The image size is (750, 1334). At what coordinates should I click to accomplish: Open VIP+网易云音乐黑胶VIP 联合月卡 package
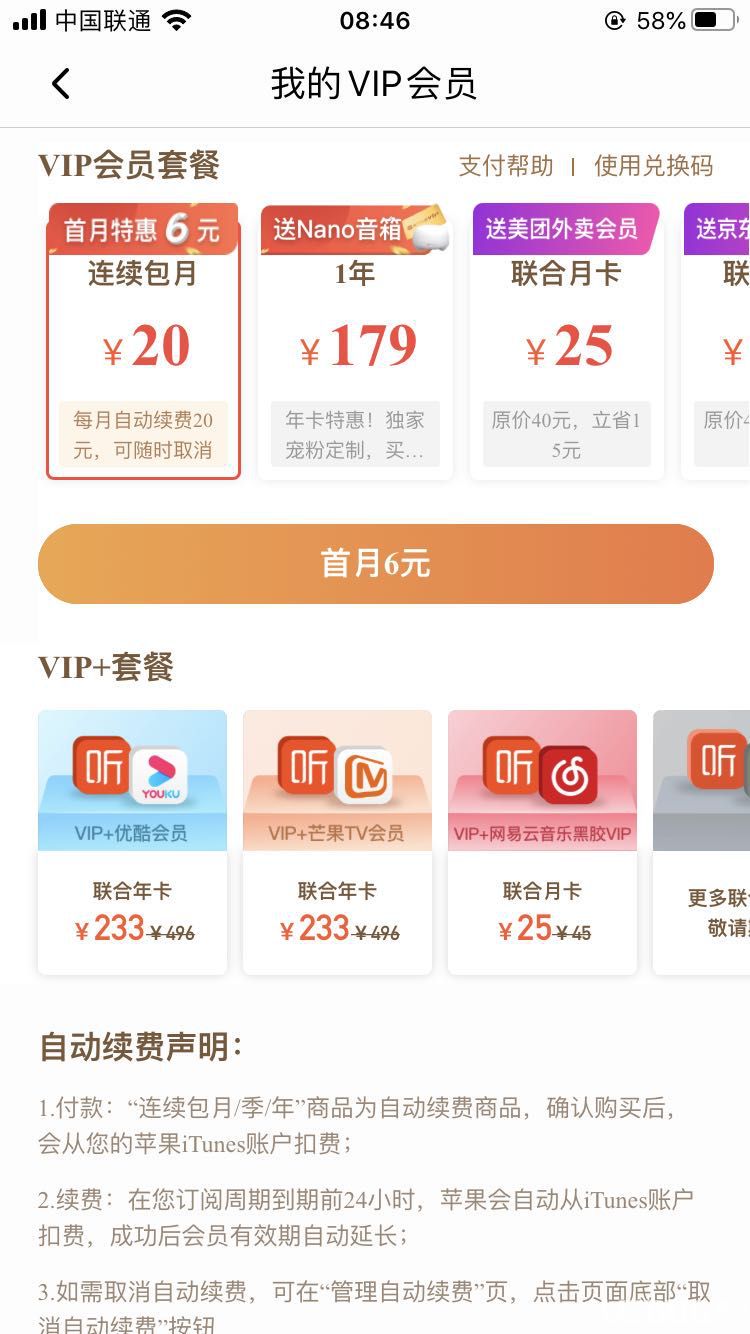pyautogui.click(x=542, y=842)
